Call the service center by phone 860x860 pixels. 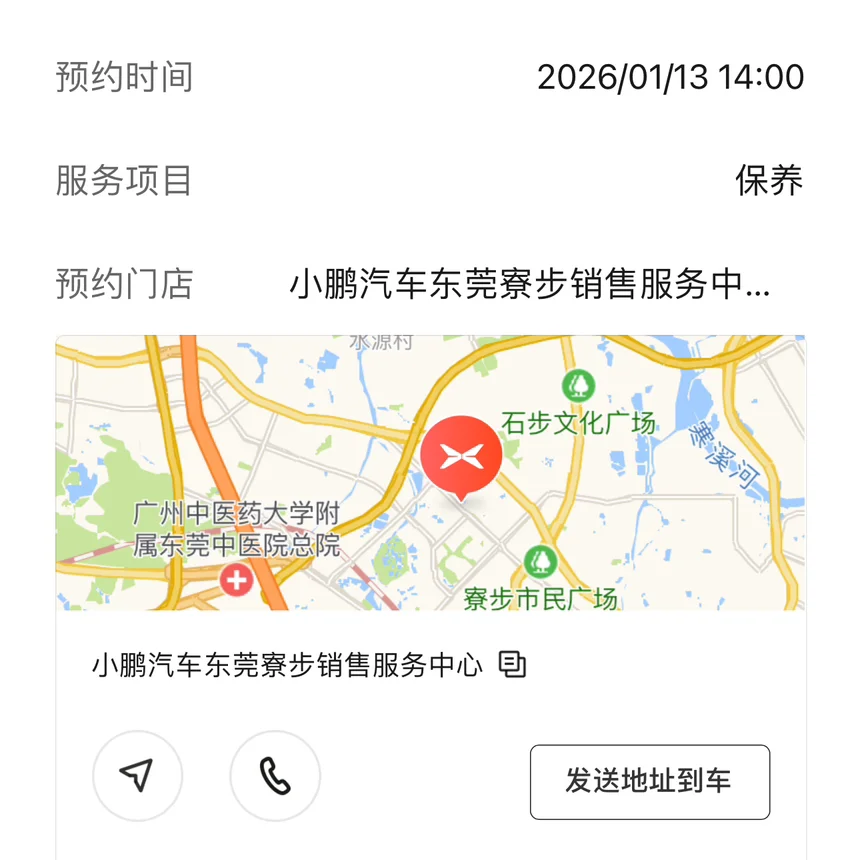[275, 776]
